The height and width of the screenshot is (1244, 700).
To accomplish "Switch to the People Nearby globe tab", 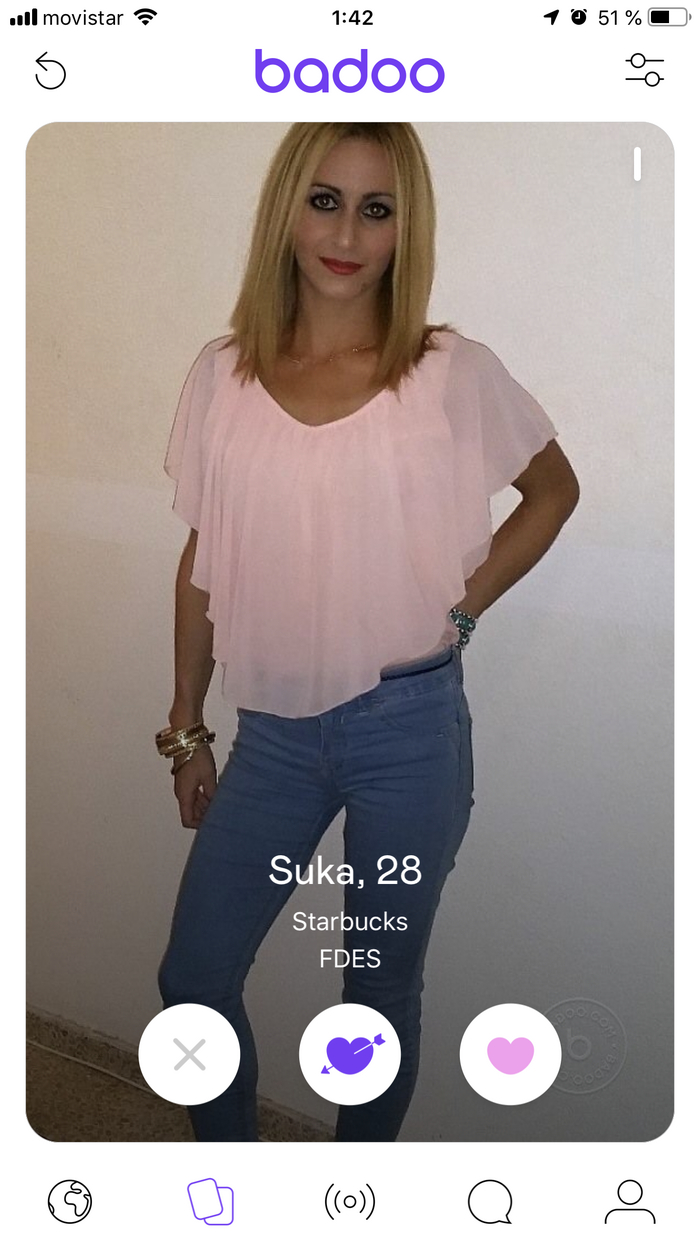I will click(70, 1200).
